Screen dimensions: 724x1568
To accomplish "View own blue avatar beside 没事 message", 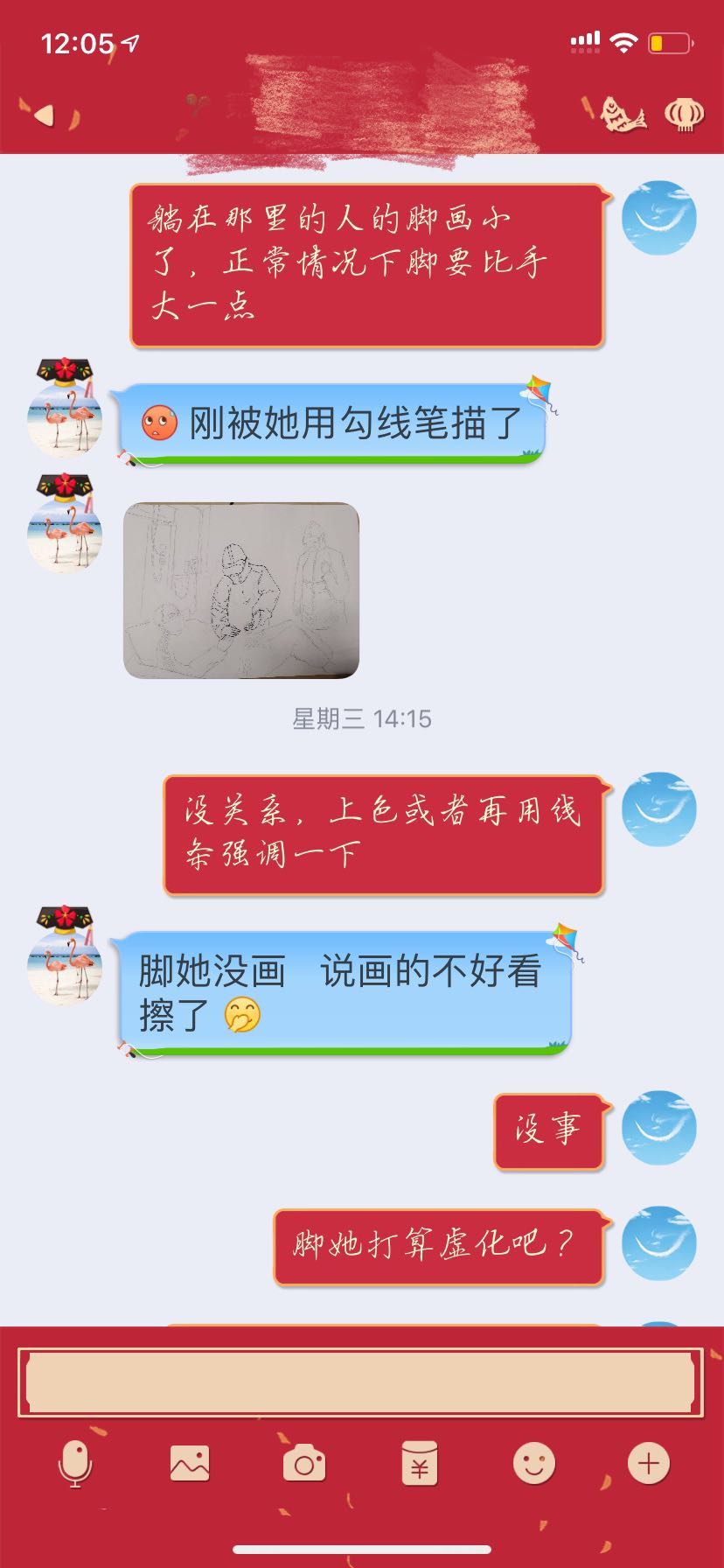I will (x=658, y=1128).
